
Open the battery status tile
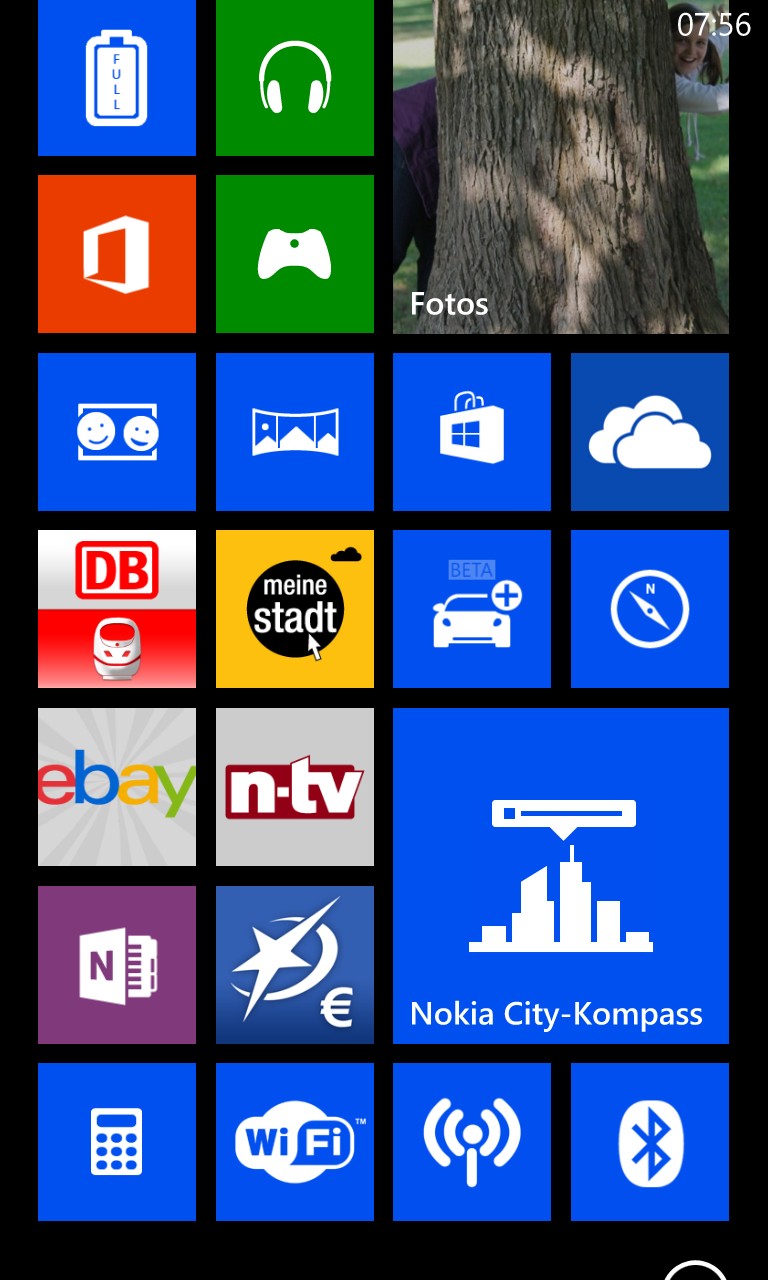(x=117, y=78)
